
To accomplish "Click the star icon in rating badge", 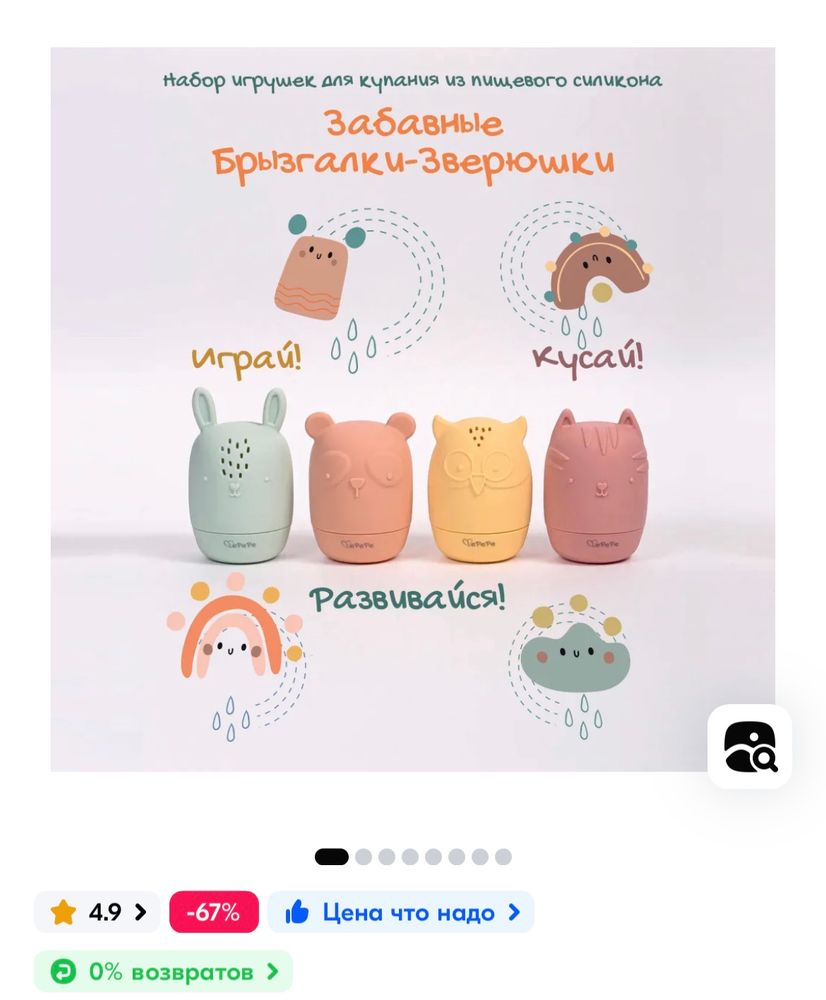I will point(64,912).
